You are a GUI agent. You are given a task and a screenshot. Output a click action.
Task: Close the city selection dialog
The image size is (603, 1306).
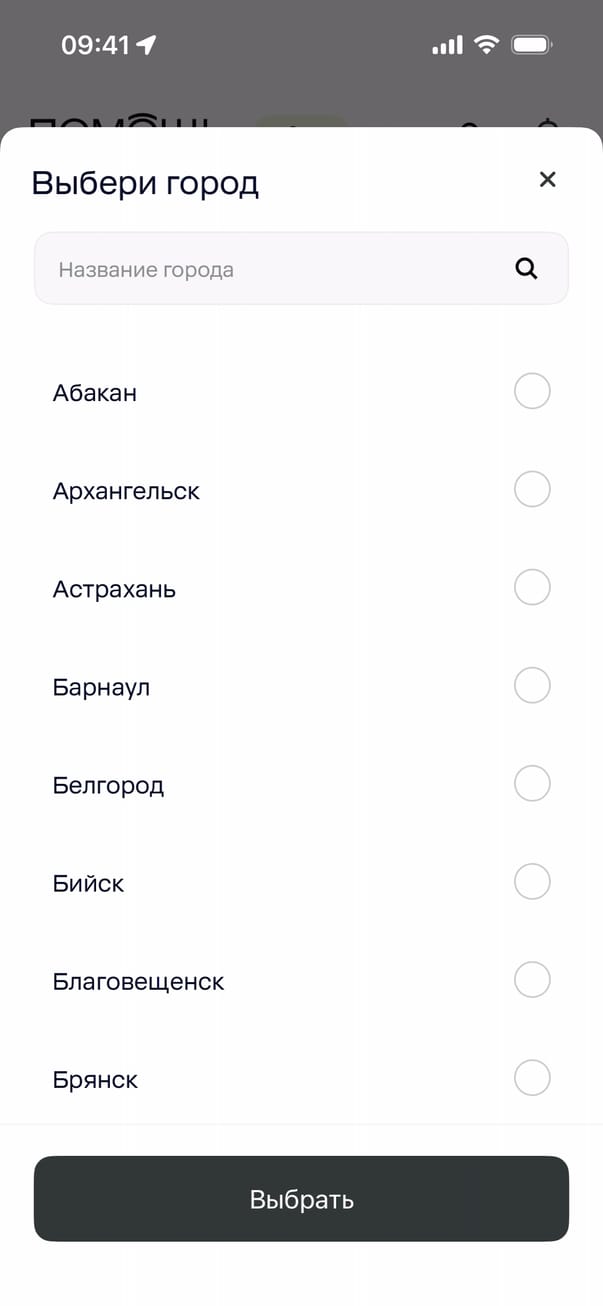pyautogui.click(x=547, y=180)
